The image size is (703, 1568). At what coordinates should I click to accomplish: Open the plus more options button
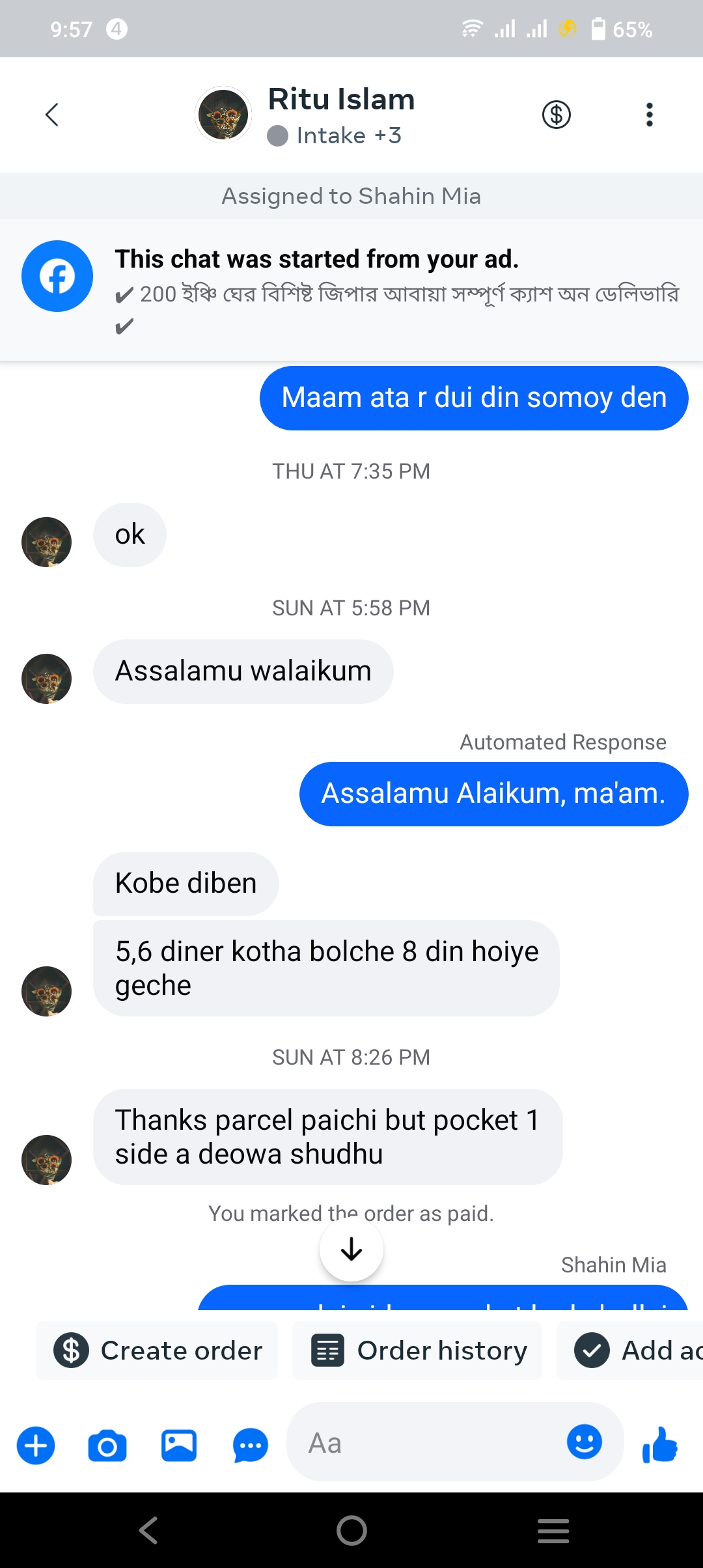[x=36, y=1446]
